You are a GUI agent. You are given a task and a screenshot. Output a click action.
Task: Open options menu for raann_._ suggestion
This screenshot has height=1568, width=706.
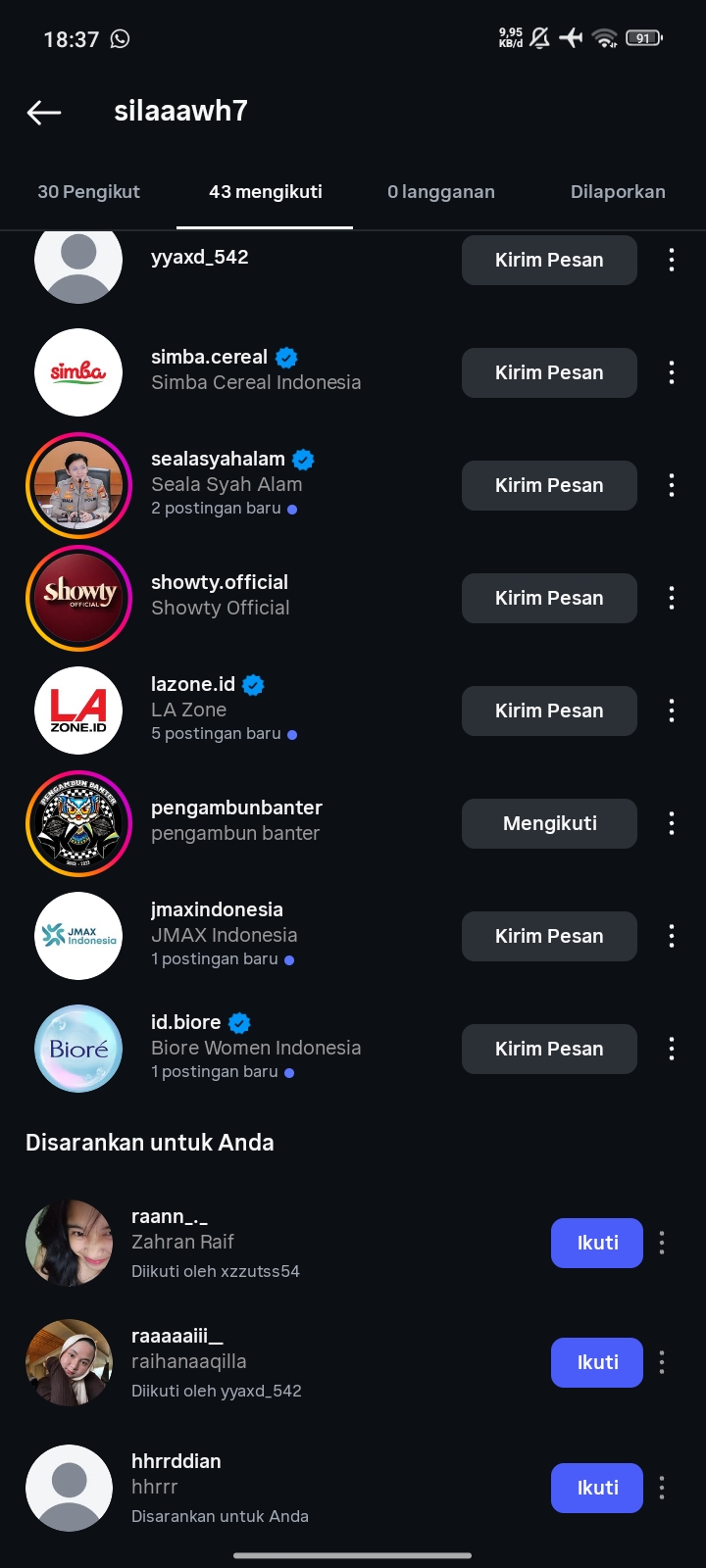coord(662,1243)
